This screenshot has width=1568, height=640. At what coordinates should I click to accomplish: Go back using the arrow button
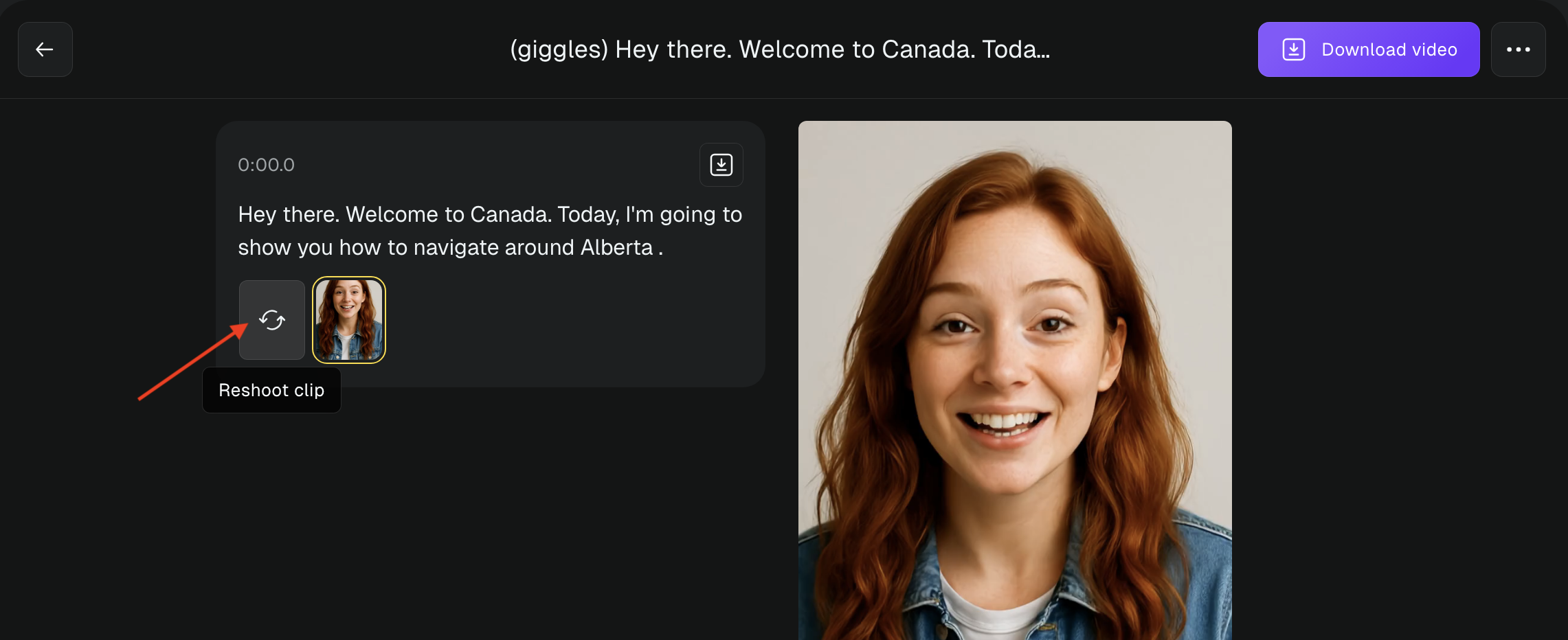tap(45, 49)
